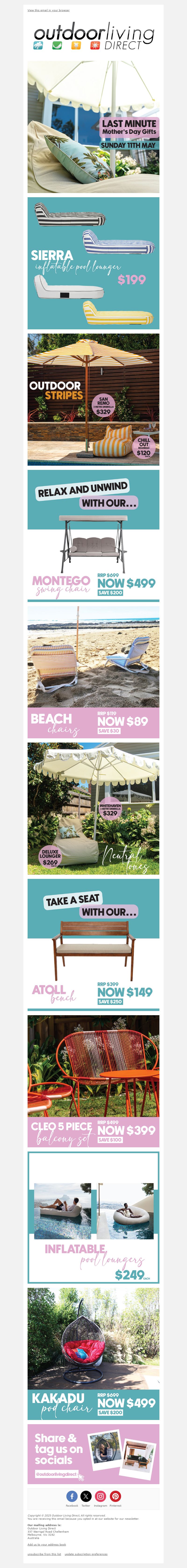View the Outdoor Stripes umbrella promotion
This screenshot has height=1568, width=187.
pyautogui.click(x=93, y=399)
